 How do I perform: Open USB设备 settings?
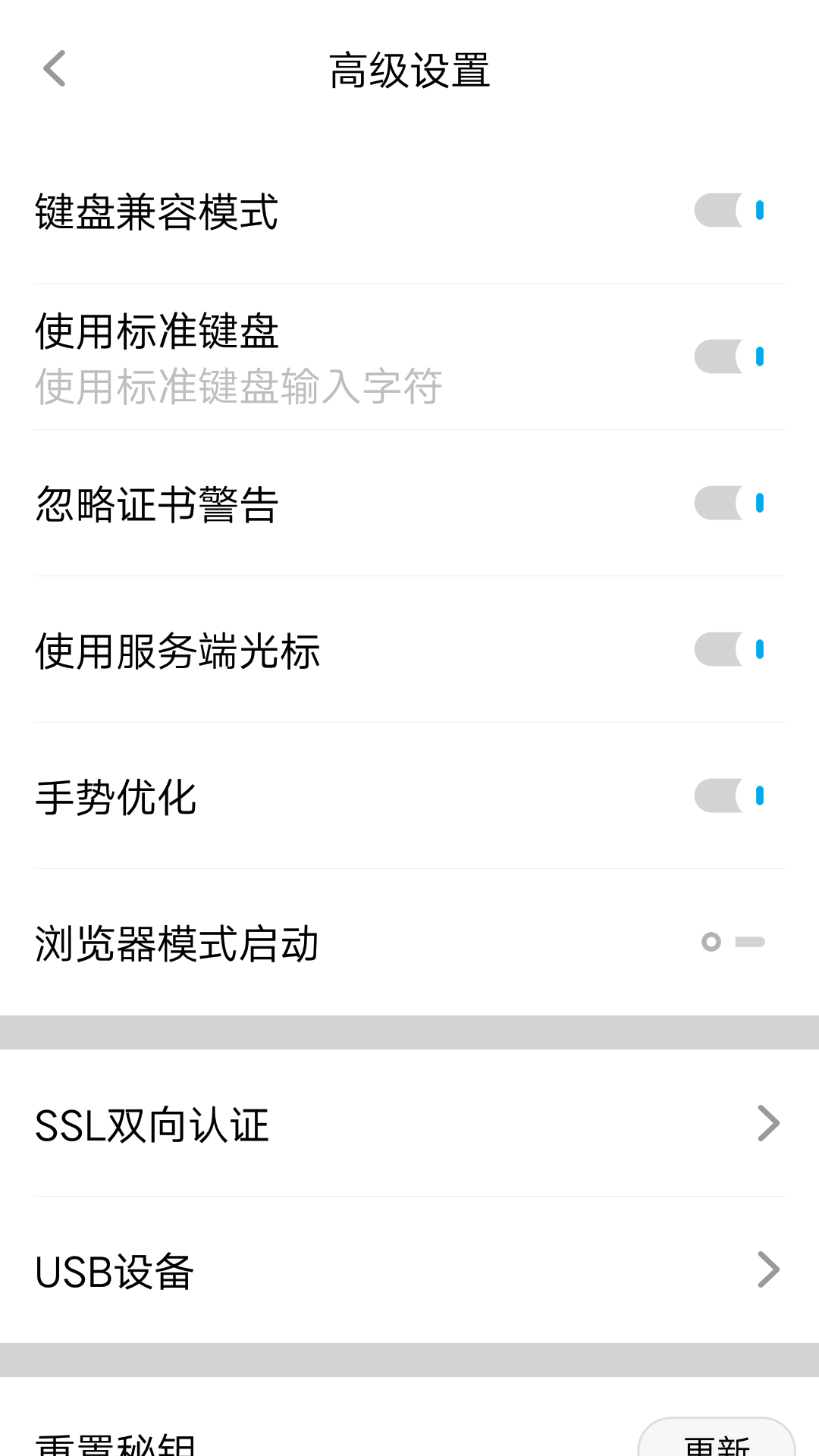coord(409,1270)
